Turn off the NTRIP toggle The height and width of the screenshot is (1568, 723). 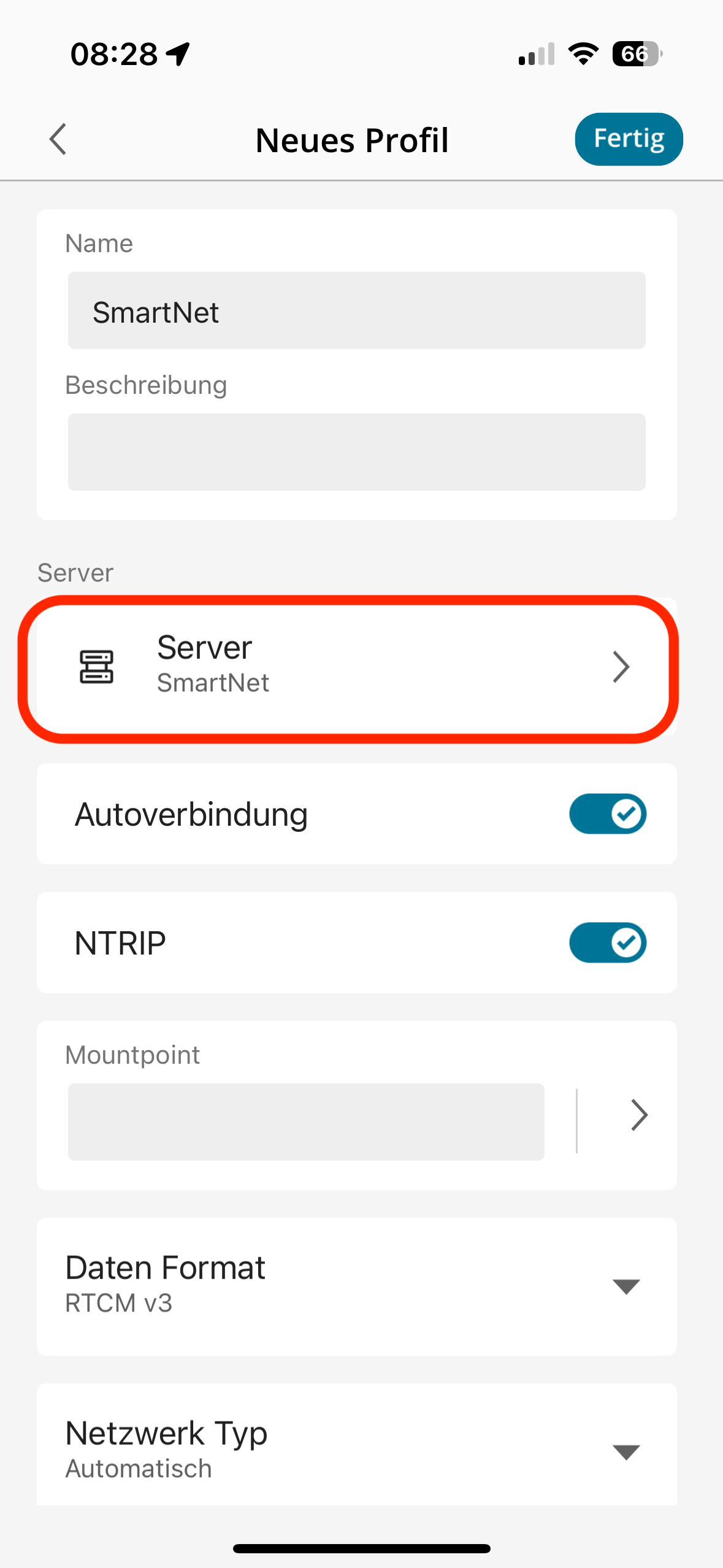607,943
